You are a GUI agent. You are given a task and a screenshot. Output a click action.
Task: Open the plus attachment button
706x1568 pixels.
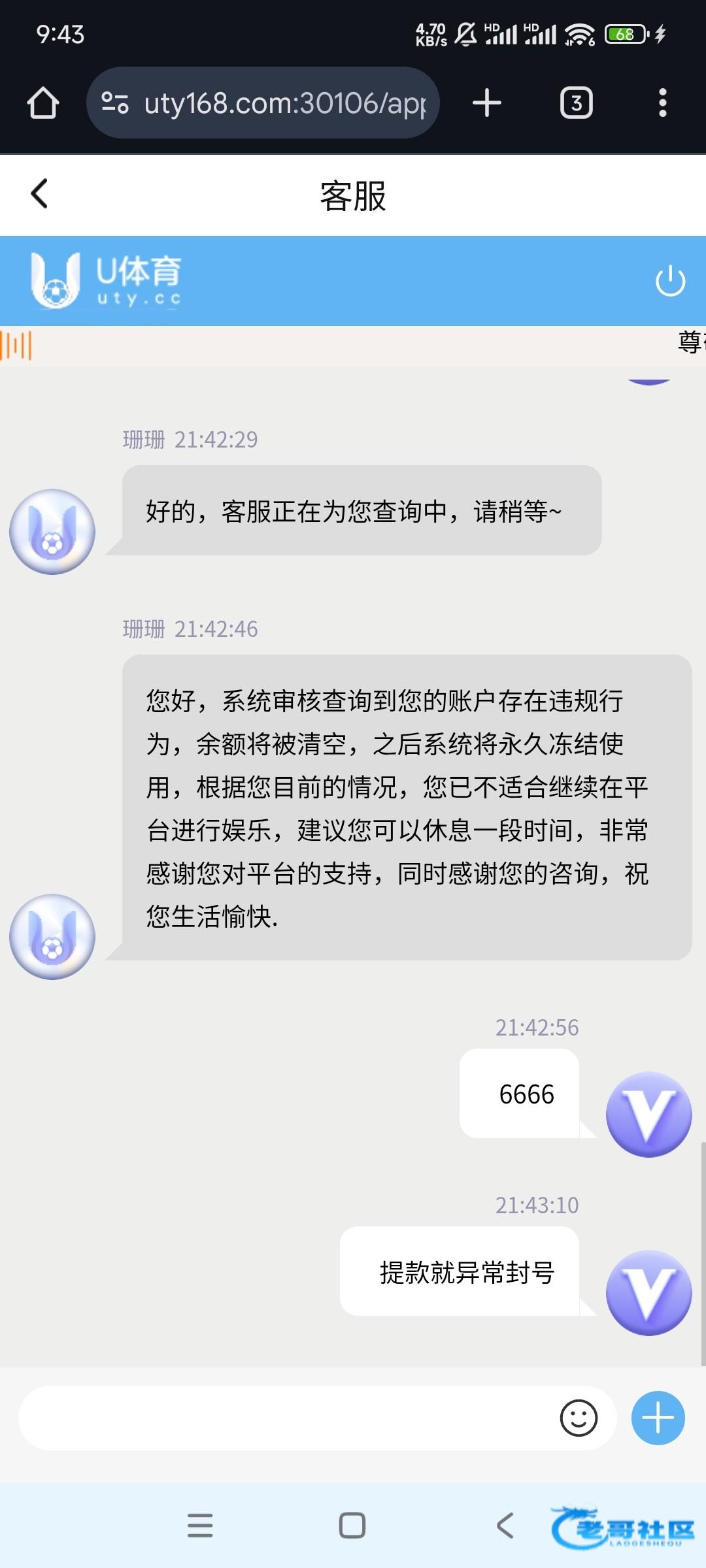coord(658,1418)
